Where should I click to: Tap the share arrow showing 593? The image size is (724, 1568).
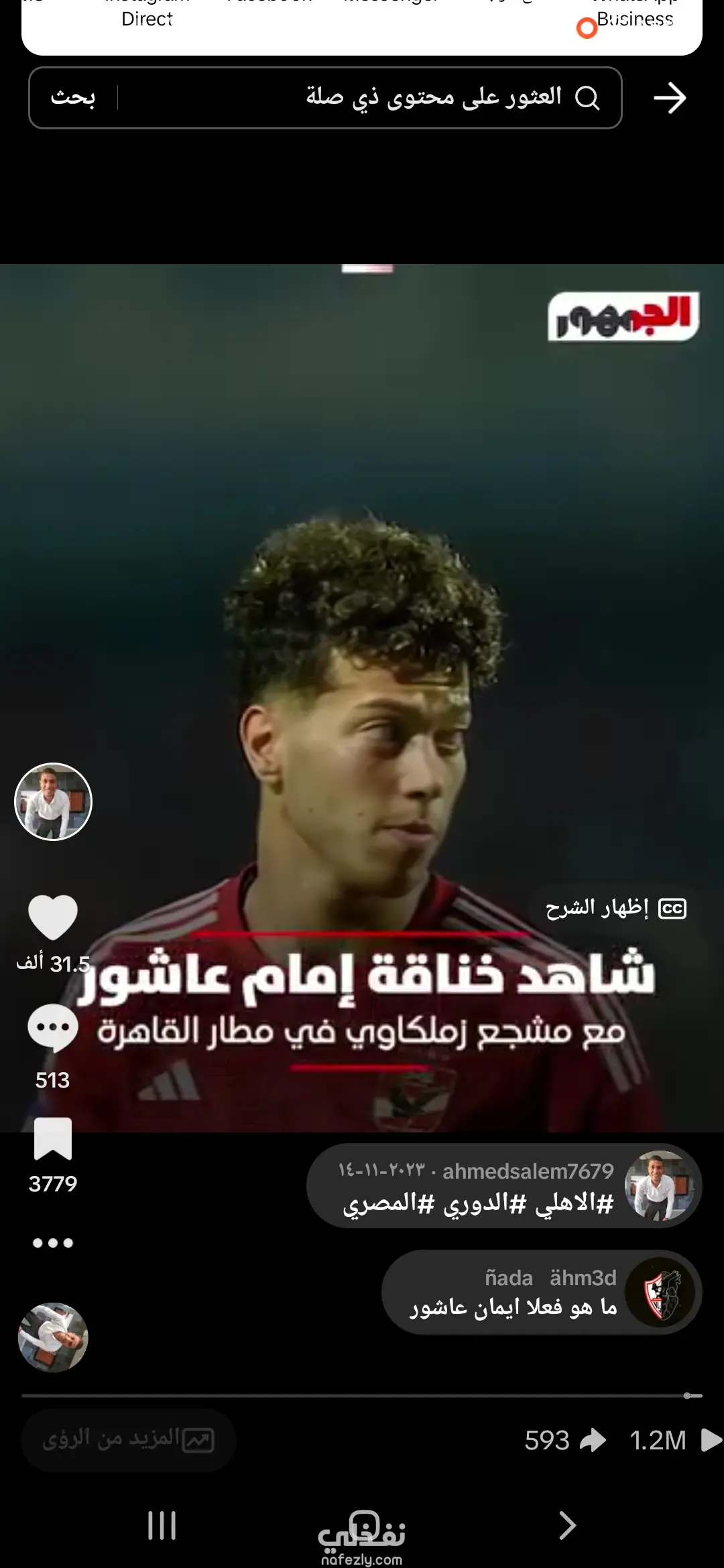[593, 1440]
